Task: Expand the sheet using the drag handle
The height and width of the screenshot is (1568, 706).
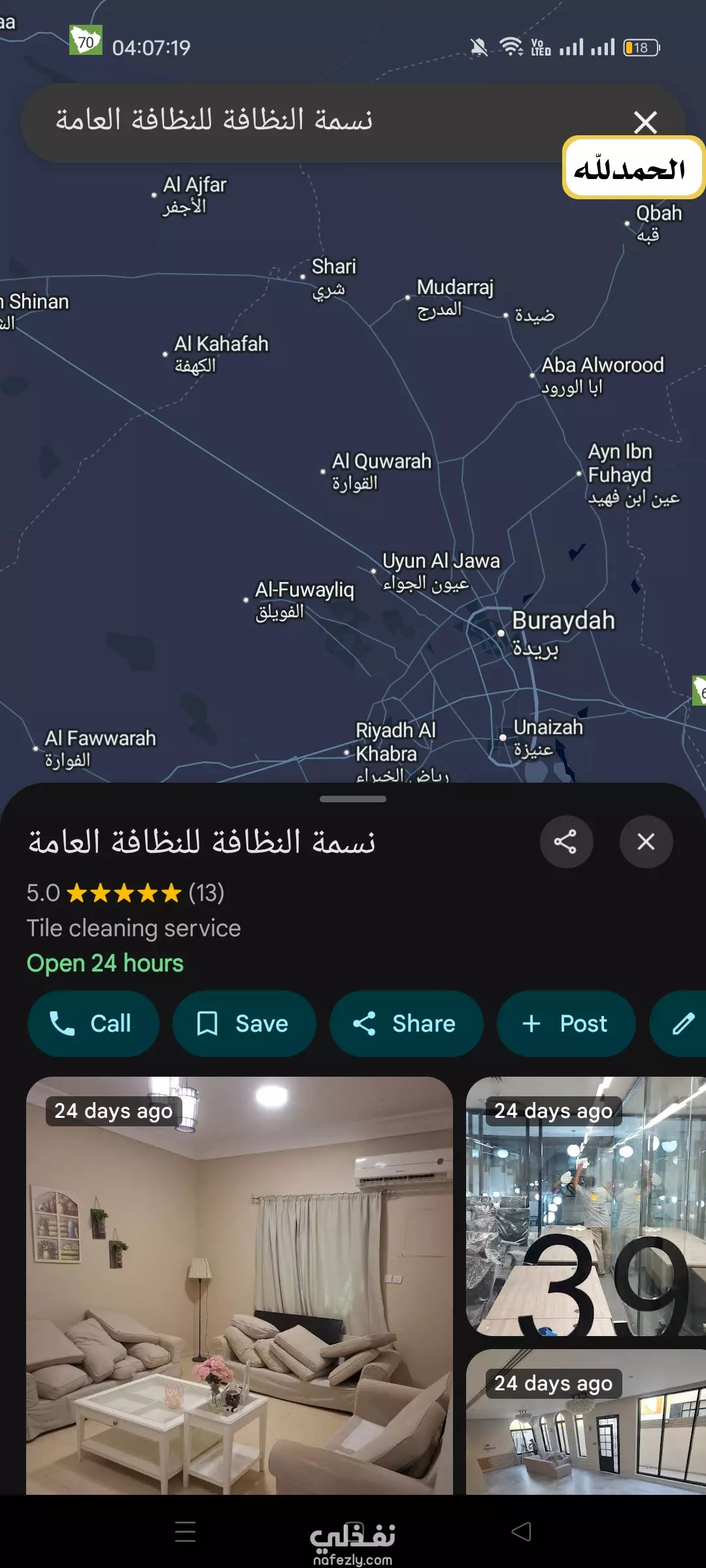Action: point(353,798)
